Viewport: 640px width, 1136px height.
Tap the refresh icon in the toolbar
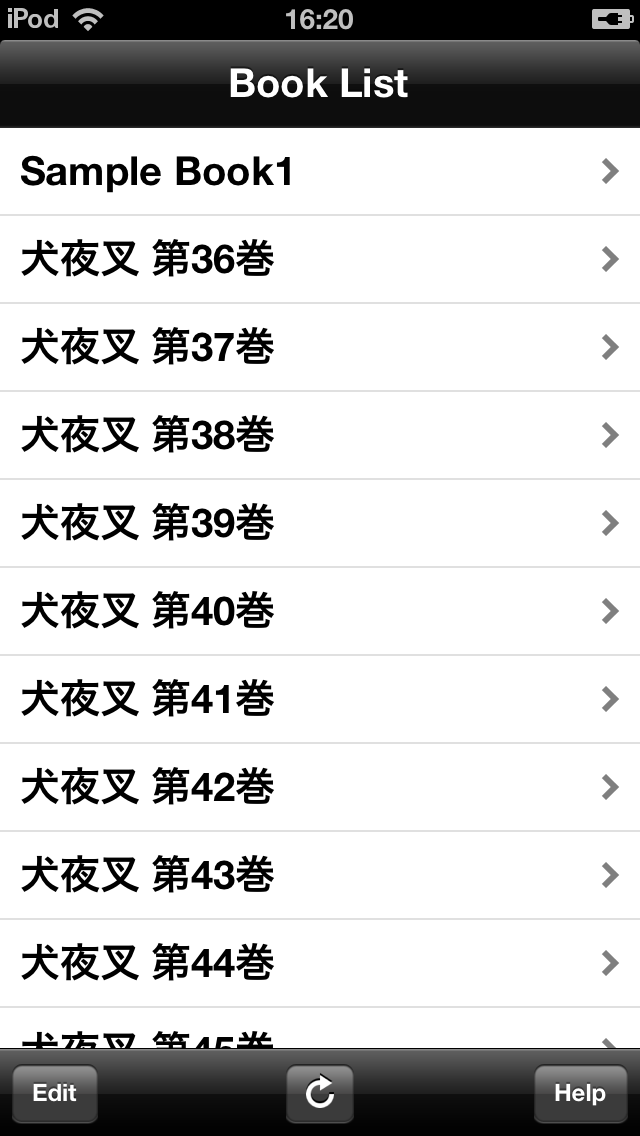click(x=320, y=1093)
